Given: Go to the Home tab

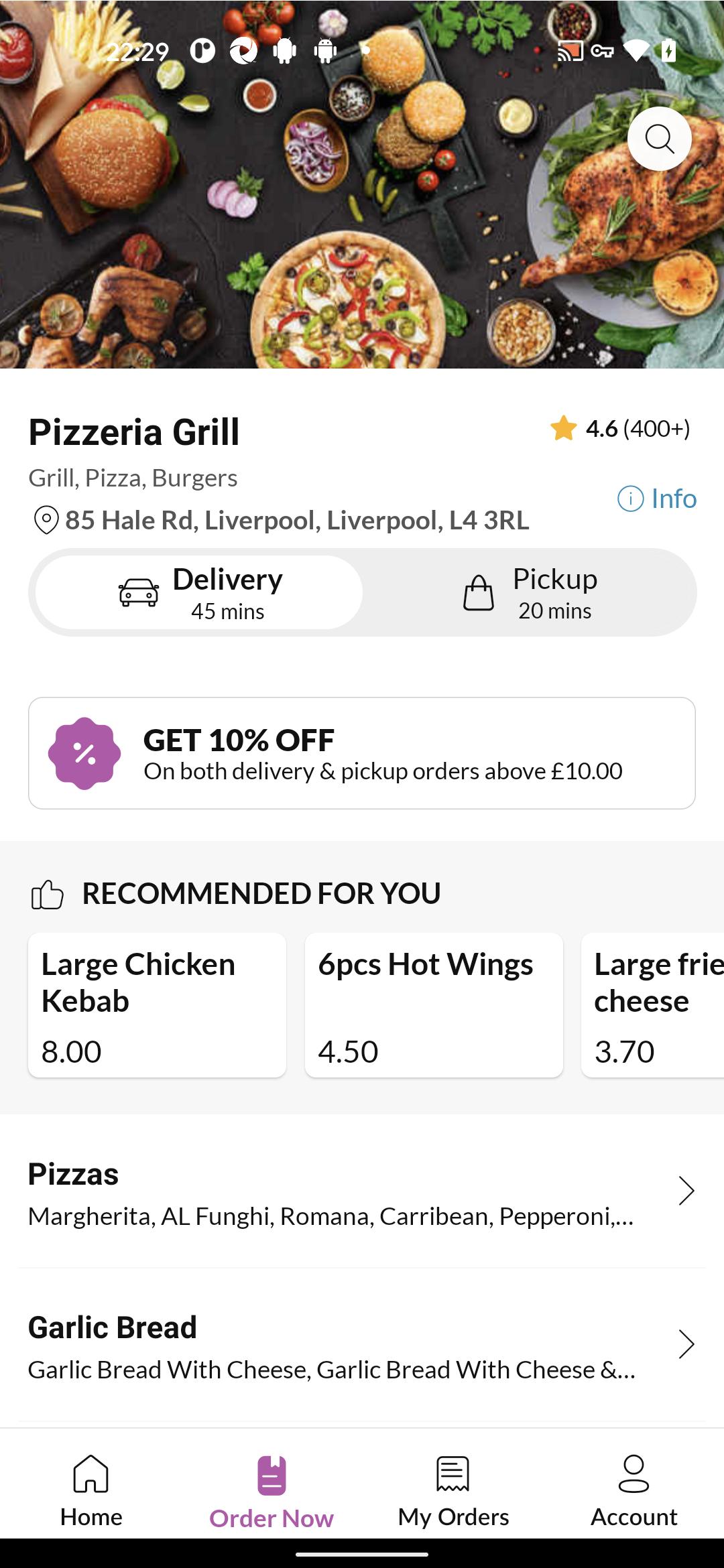Looking at the screenshot, I should pos(91,1490).
